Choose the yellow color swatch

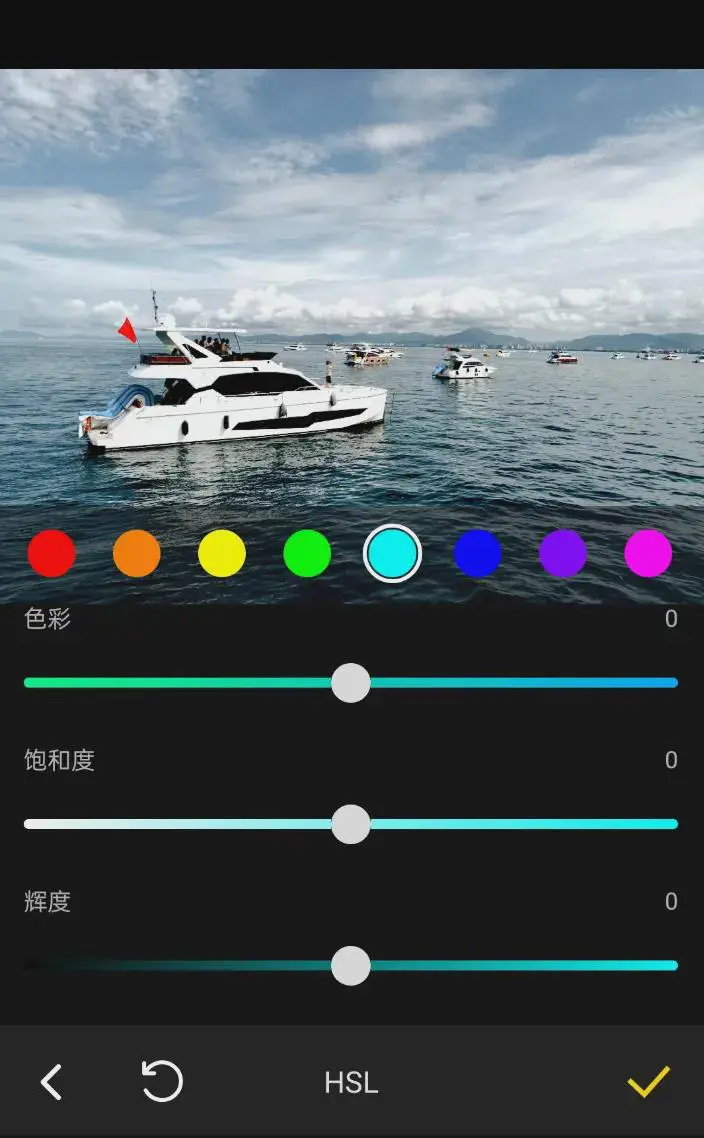tap(222, 553)
